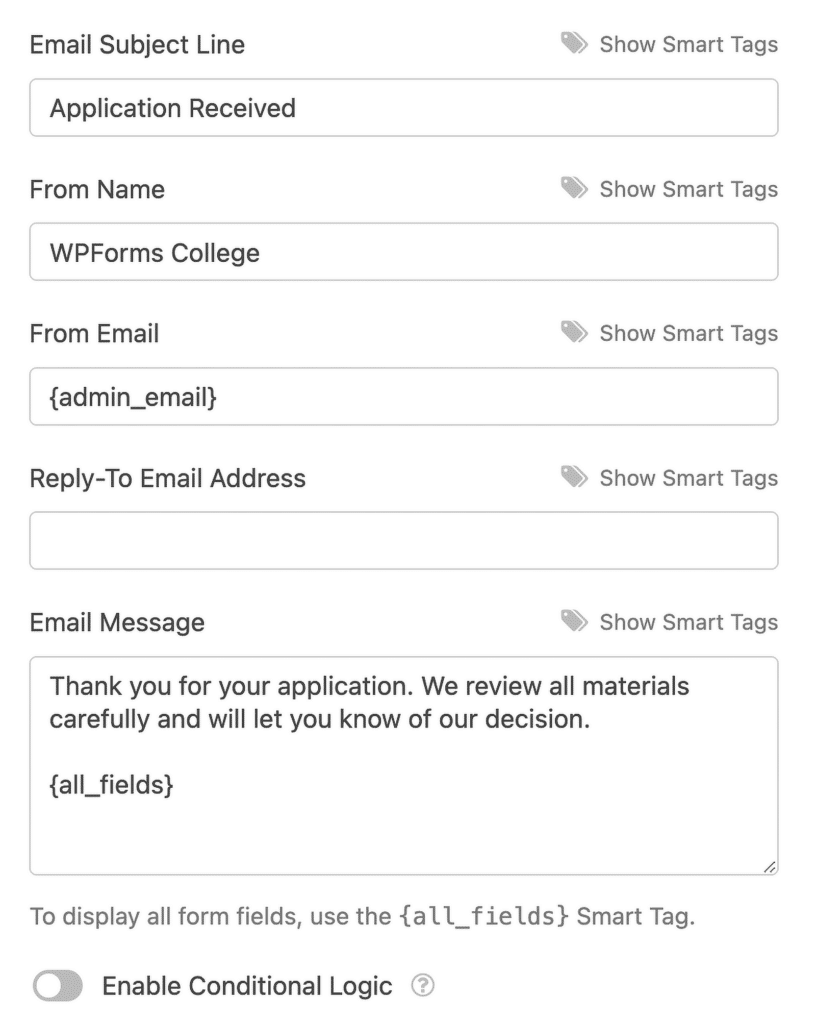
Task: Click the tag icon beside From Email
Action: pos(575,333)
